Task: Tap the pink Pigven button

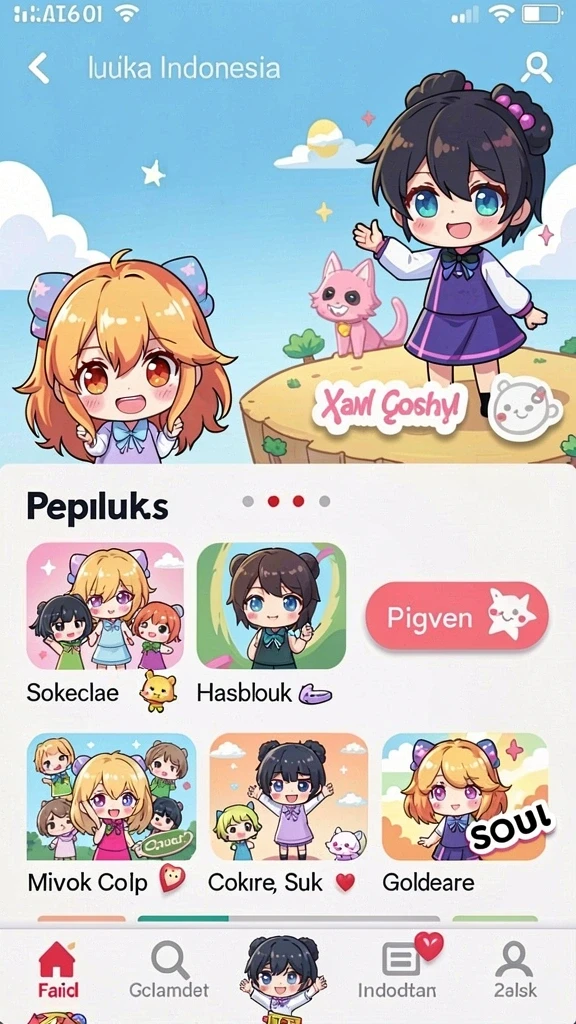Action: [456, 616]
